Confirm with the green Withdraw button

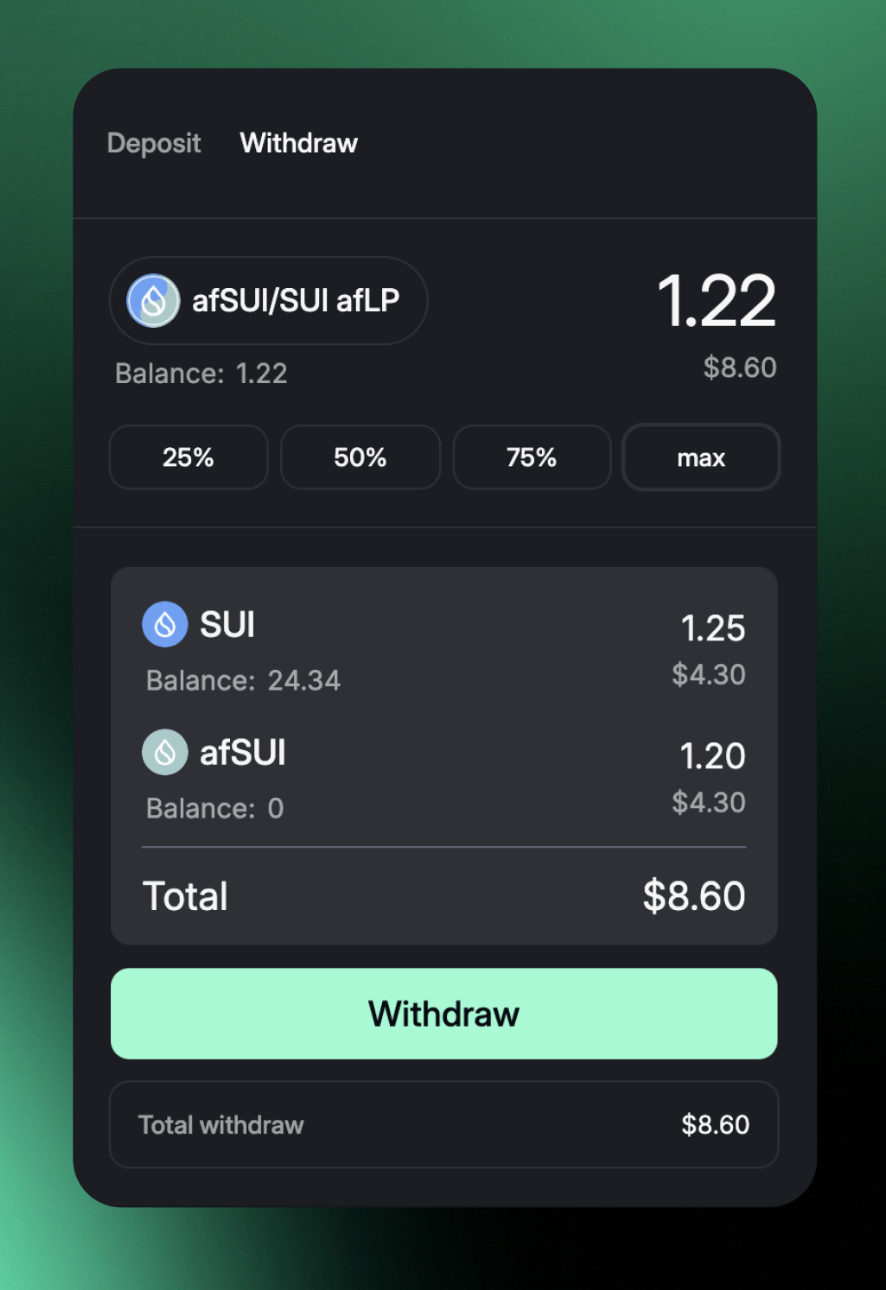(443, 1014)
